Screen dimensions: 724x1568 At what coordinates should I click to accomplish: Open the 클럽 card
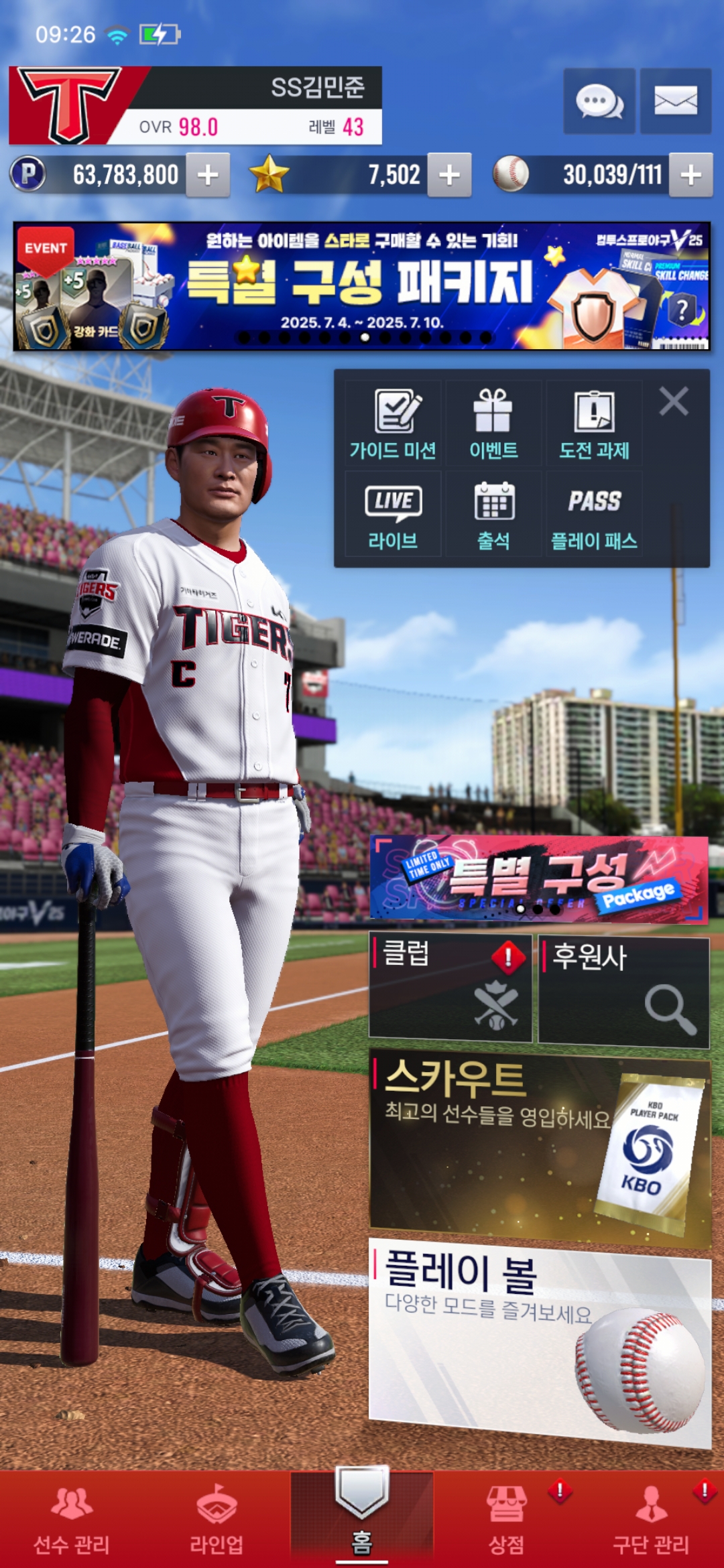450,988
